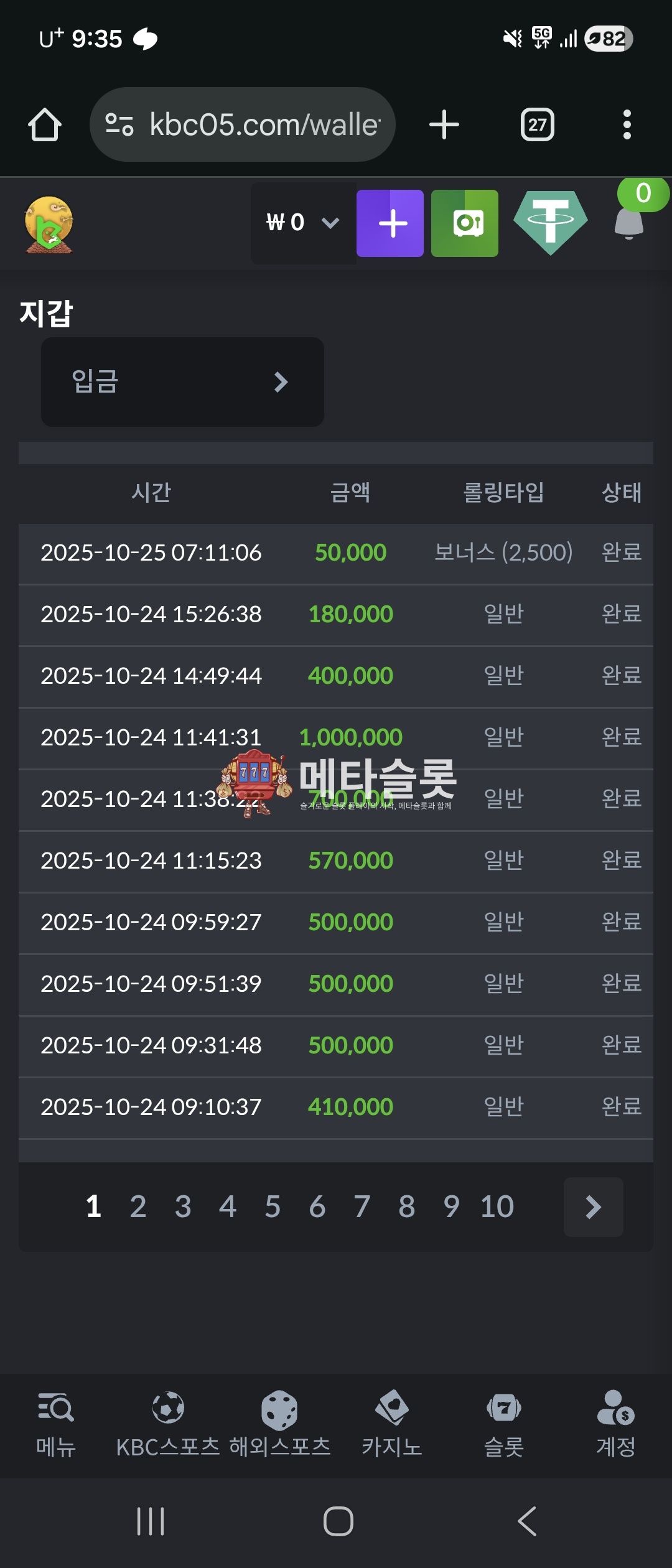Image resolution: width=672 pixels, height=1568 pixels.
Task: Tap the next page arrow
Action: (x=593, y=1207)
